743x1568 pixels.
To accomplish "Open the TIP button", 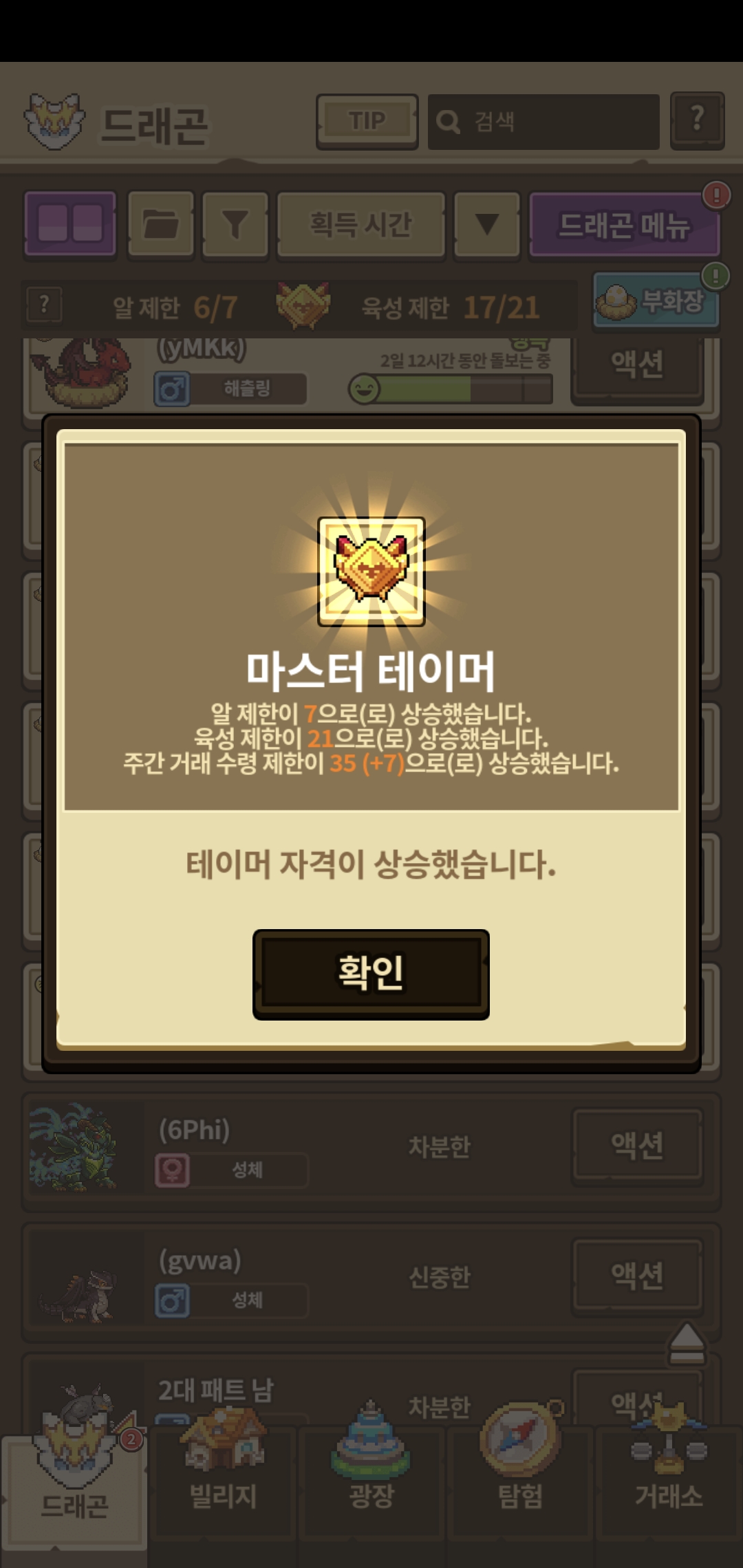I will coord(367,122).
